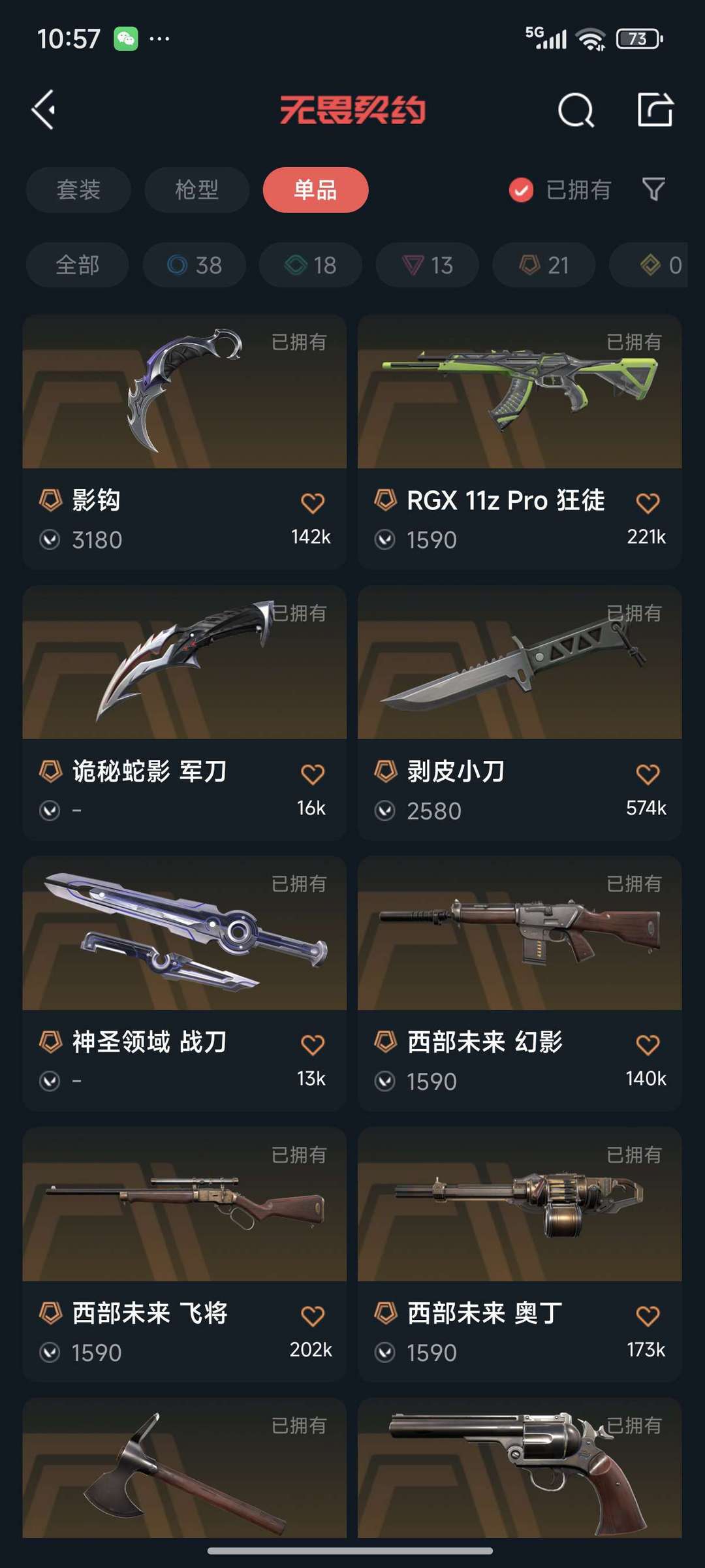Toggle the 已拥有 checkbox
Image resolution: width=705 pixels, height=1568 pixels.
coord(521,190)
